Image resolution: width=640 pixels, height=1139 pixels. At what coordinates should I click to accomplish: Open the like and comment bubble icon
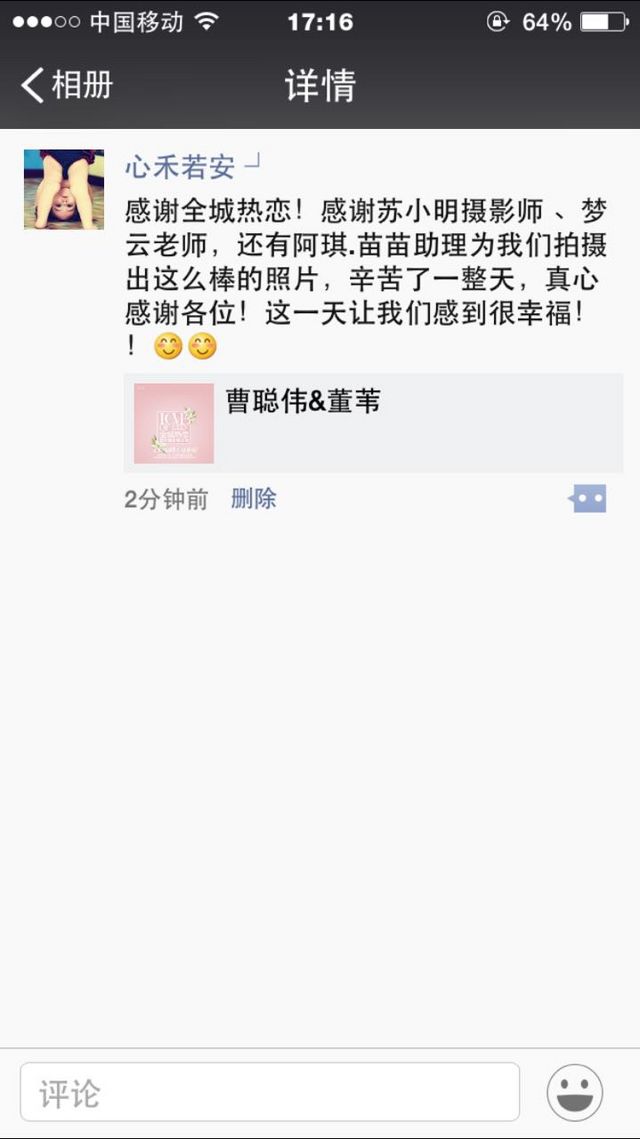pos(587,498)
